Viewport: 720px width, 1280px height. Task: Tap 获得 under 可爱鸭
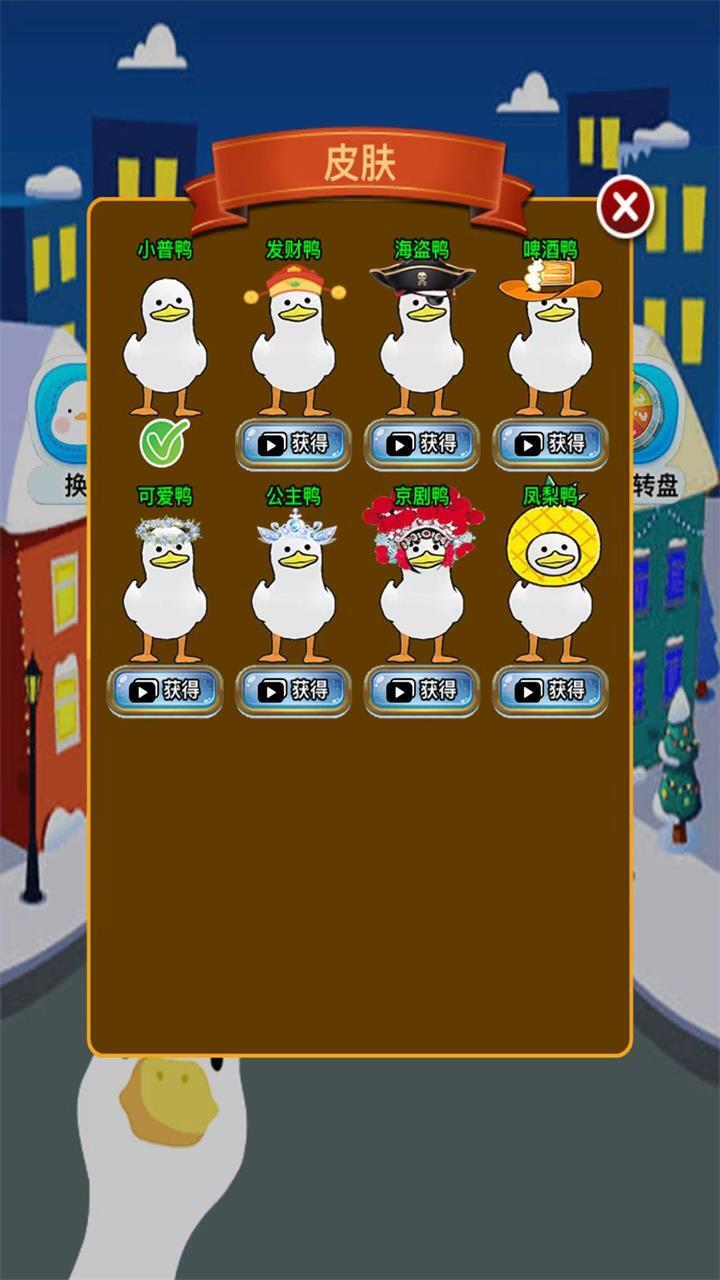[x=165, y=690]
